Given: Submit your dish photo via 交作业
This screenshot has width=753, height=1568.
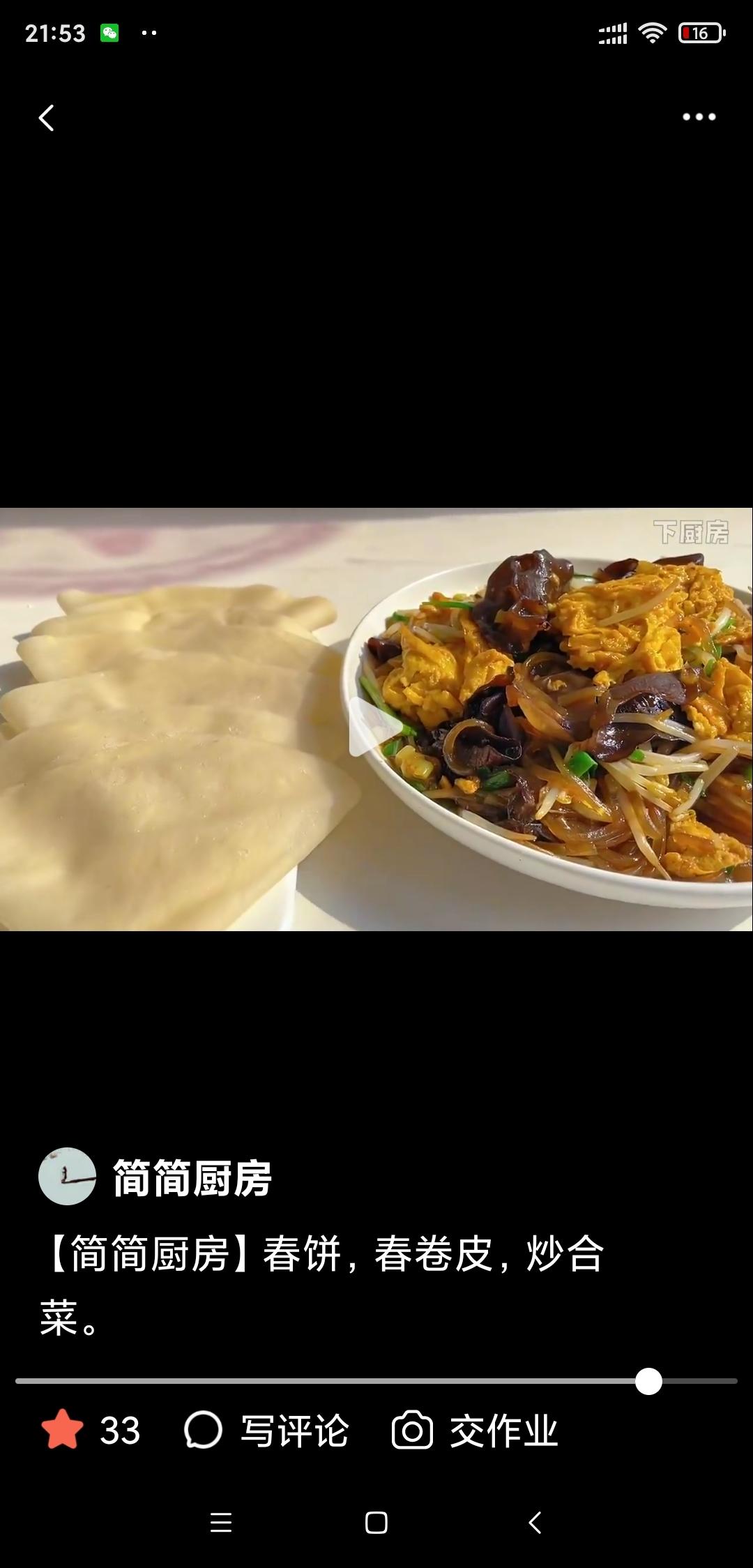Looking at the screenshot, I should pos(475,1431).
